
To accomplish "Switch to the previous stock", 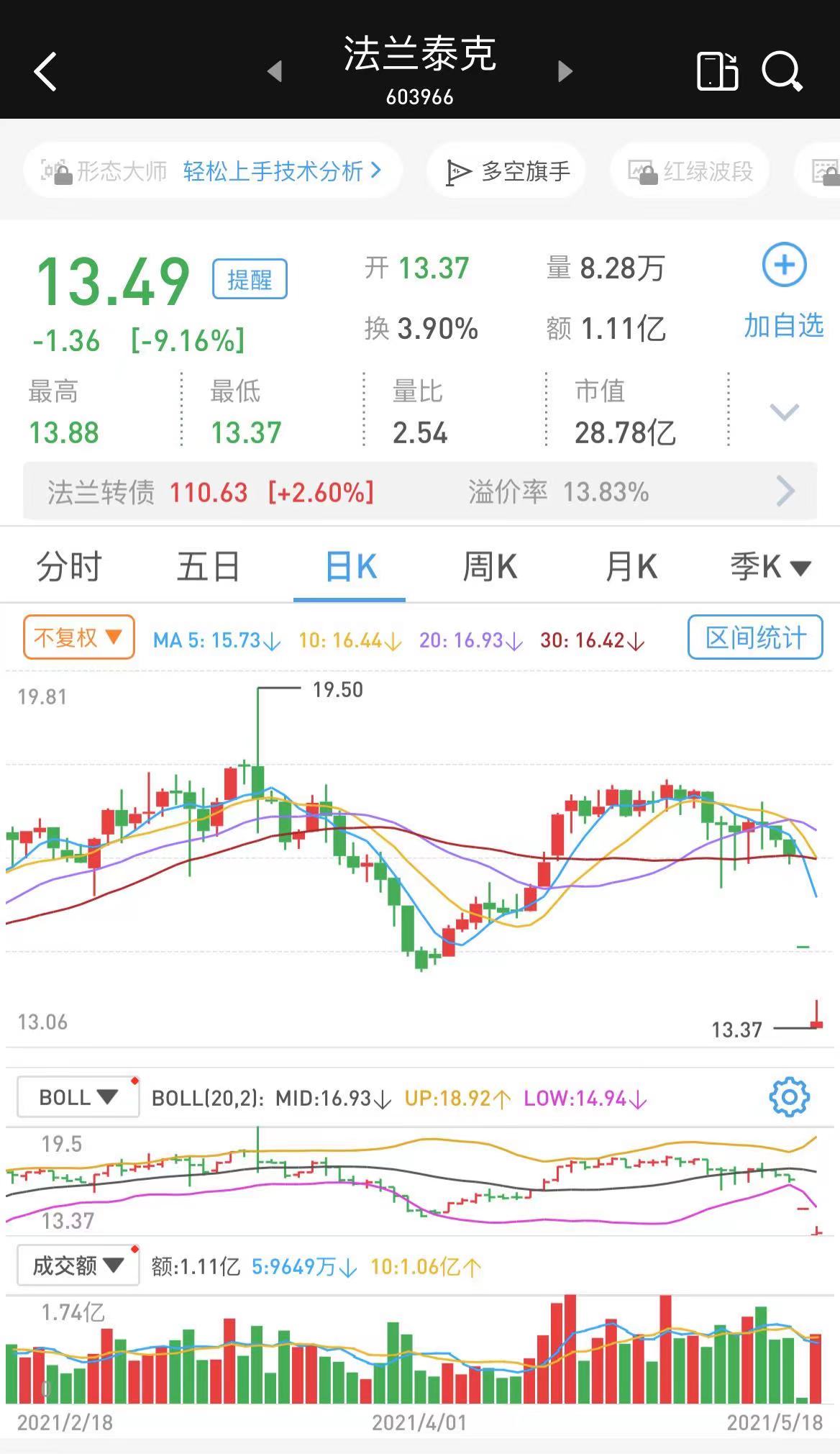I will tap(274, 71).
